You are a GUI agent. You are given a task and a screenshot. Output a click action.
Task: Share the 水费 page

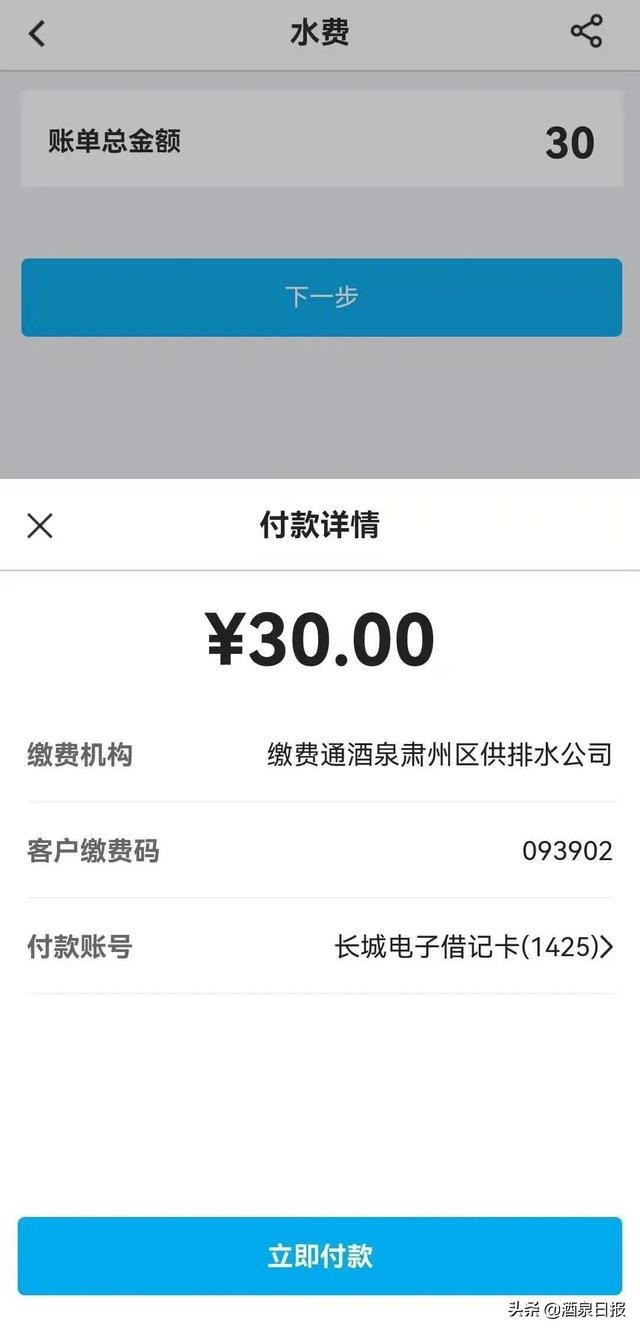click(587, 32)
